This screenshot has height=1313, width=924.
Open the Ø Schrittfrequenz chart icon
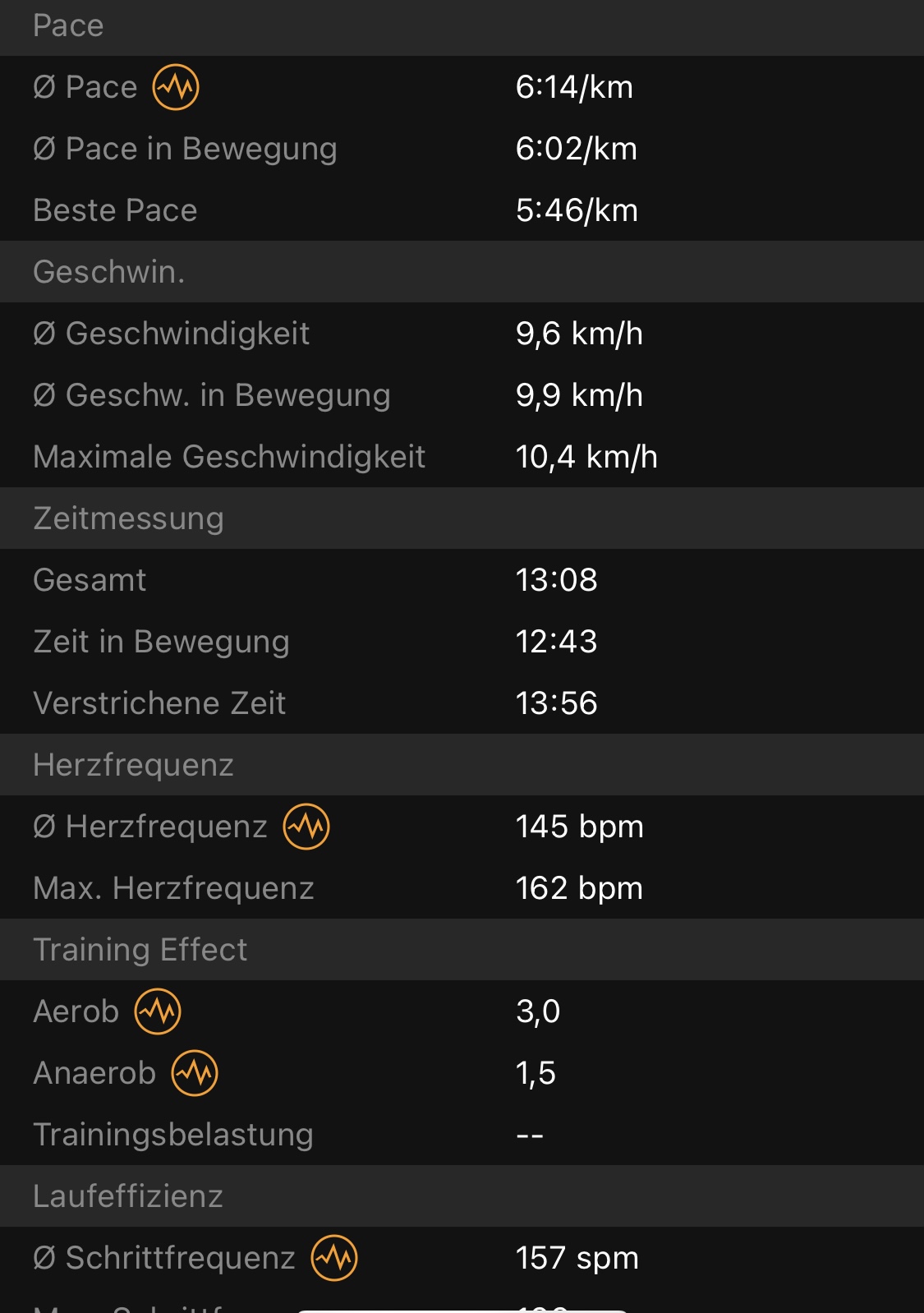click(x=334, y=1258)
